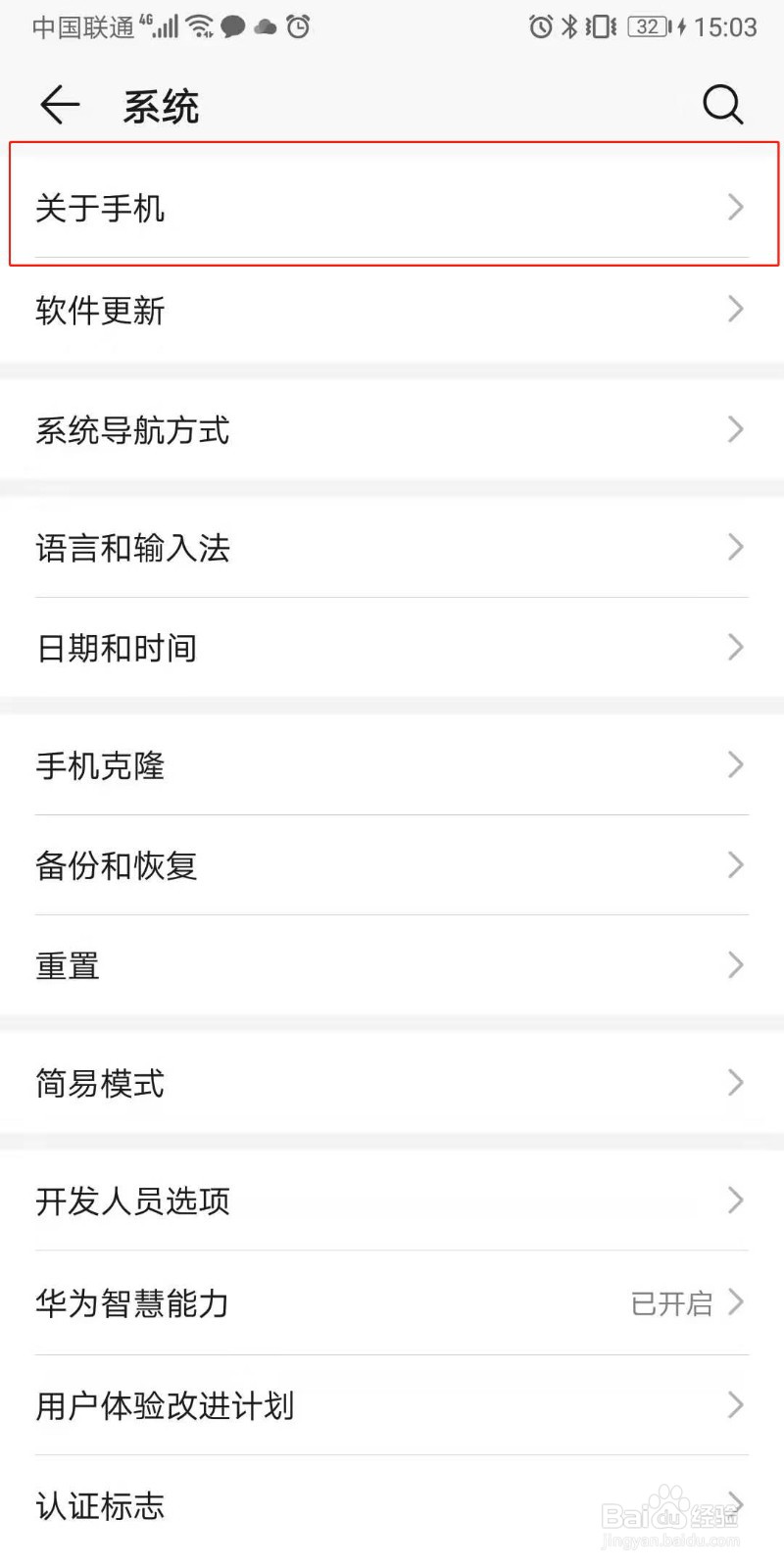展开系统导航方式选项
Screen dimensions: 784x1568
(392, 430)
